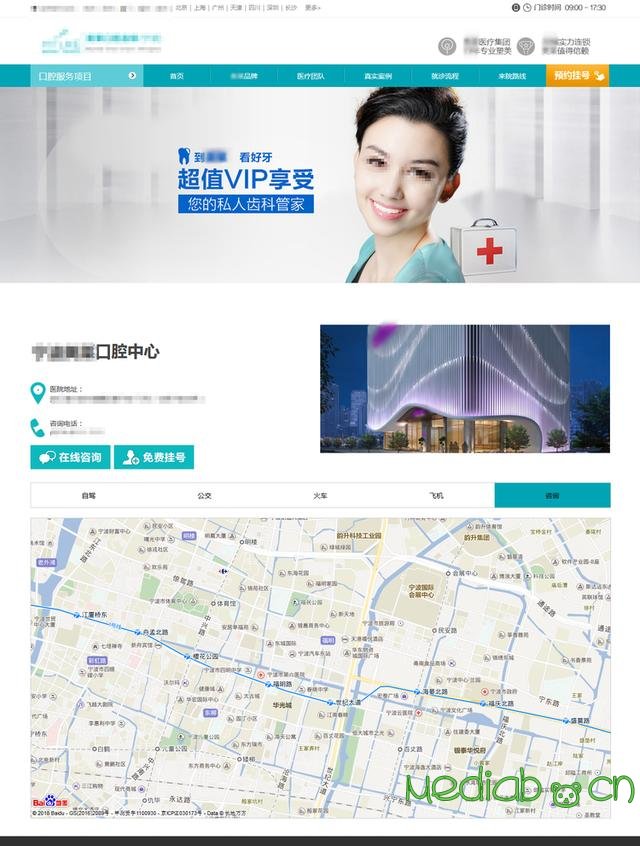Select the highlighted 咨询 tab
The width and height of the screenshot is (640, 846).
pyautogui.click(x=552, y=495)
